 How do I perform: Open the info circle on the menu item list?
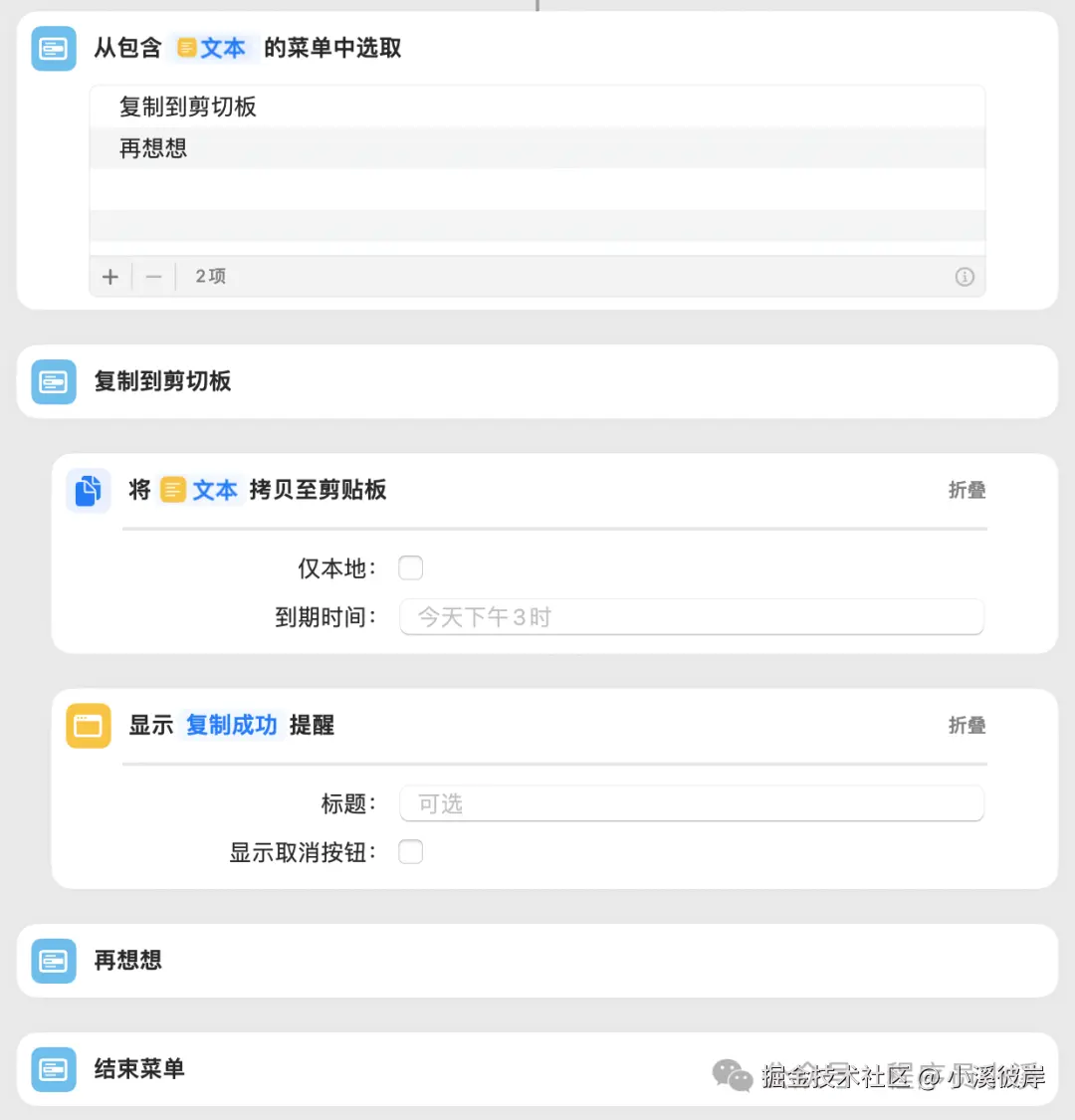pyautogui.click(x=964, y=277)
